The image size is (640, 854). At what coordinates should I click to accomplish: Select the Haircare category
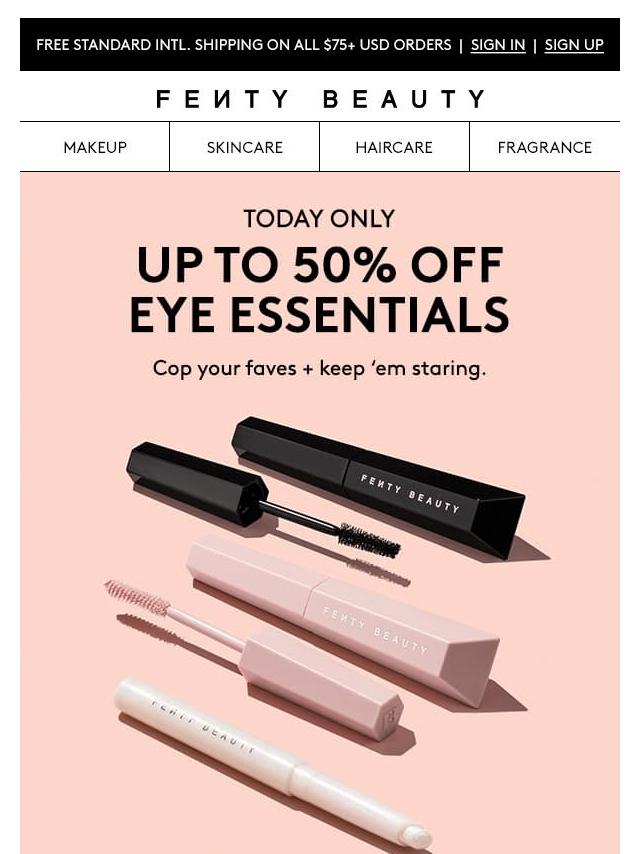point(394,147)
